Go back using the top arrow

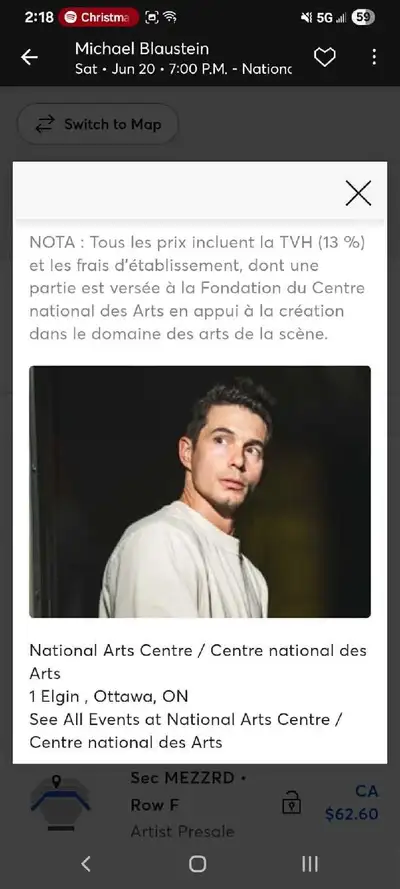pyautogui.click(x=29, y=57)
